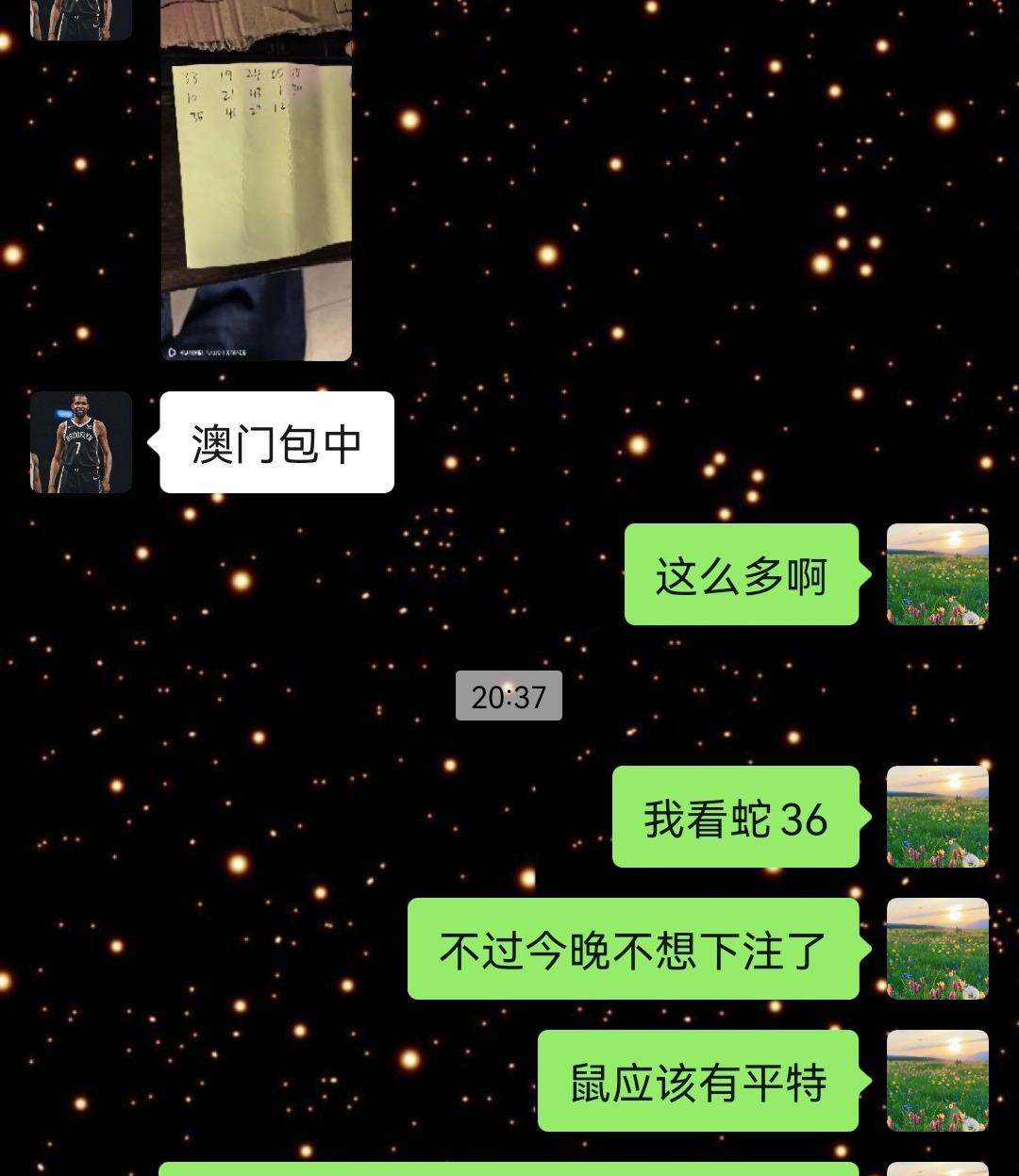1019x1176 pixels.
Task: Open the Kevin Durant jersey avatar beside 澳门包中
Action: pyautogui.click(x=80, y=443)
